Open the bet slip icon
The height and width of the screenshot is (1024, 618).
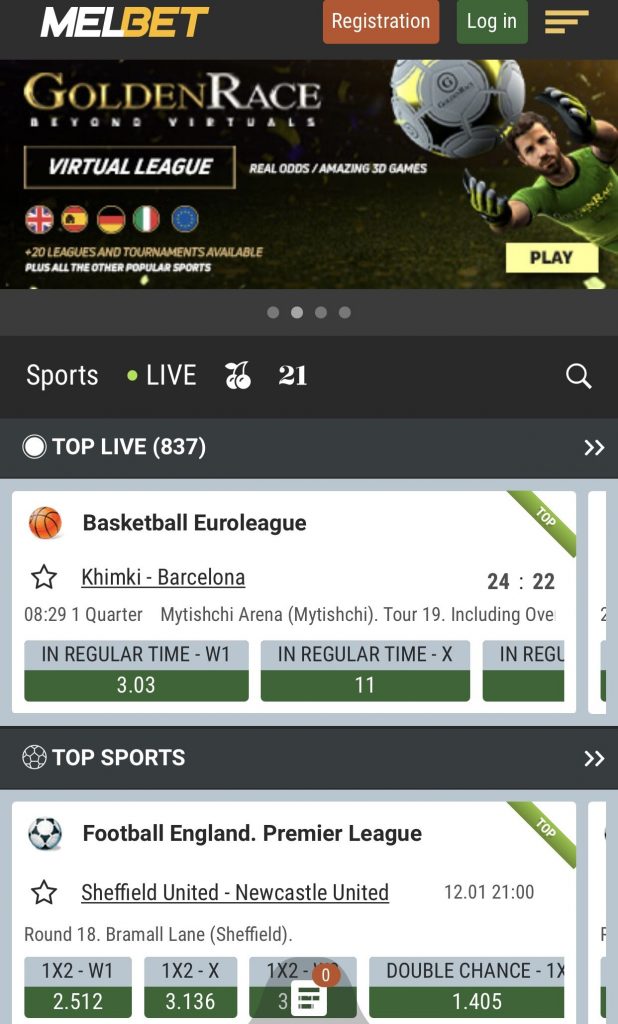309,997
